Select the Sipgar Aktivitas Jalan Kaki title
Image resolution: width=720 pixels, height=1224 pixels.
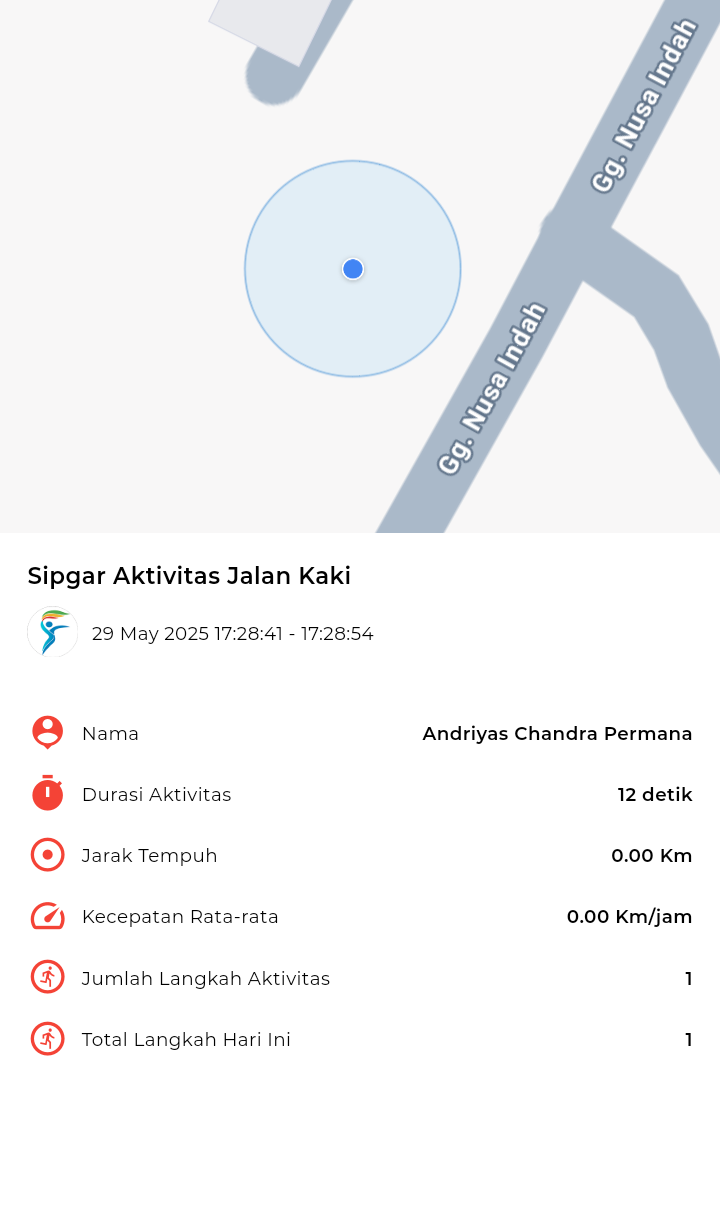pos(189,576)
